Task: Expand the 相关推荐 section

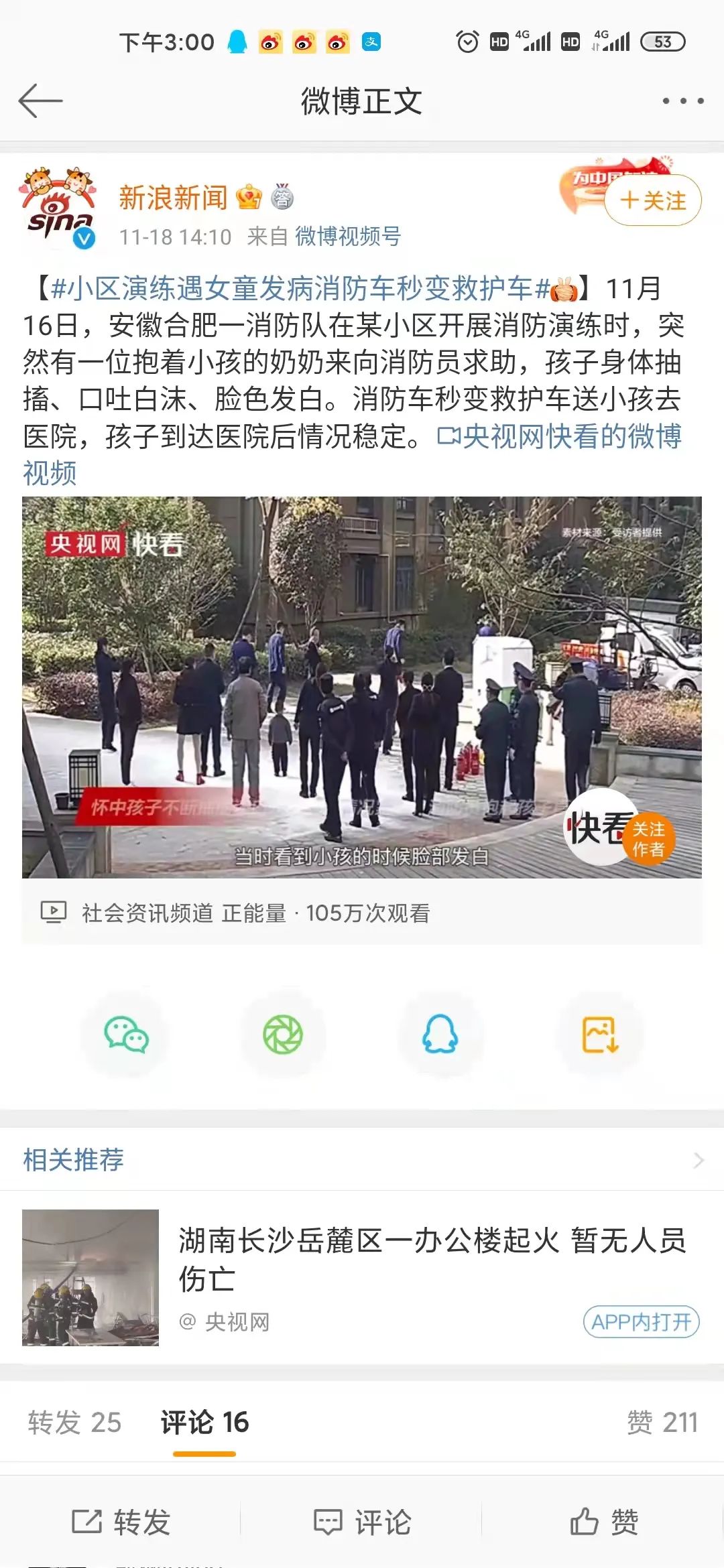Action: pyautogui.click(x=699, y=1160)
